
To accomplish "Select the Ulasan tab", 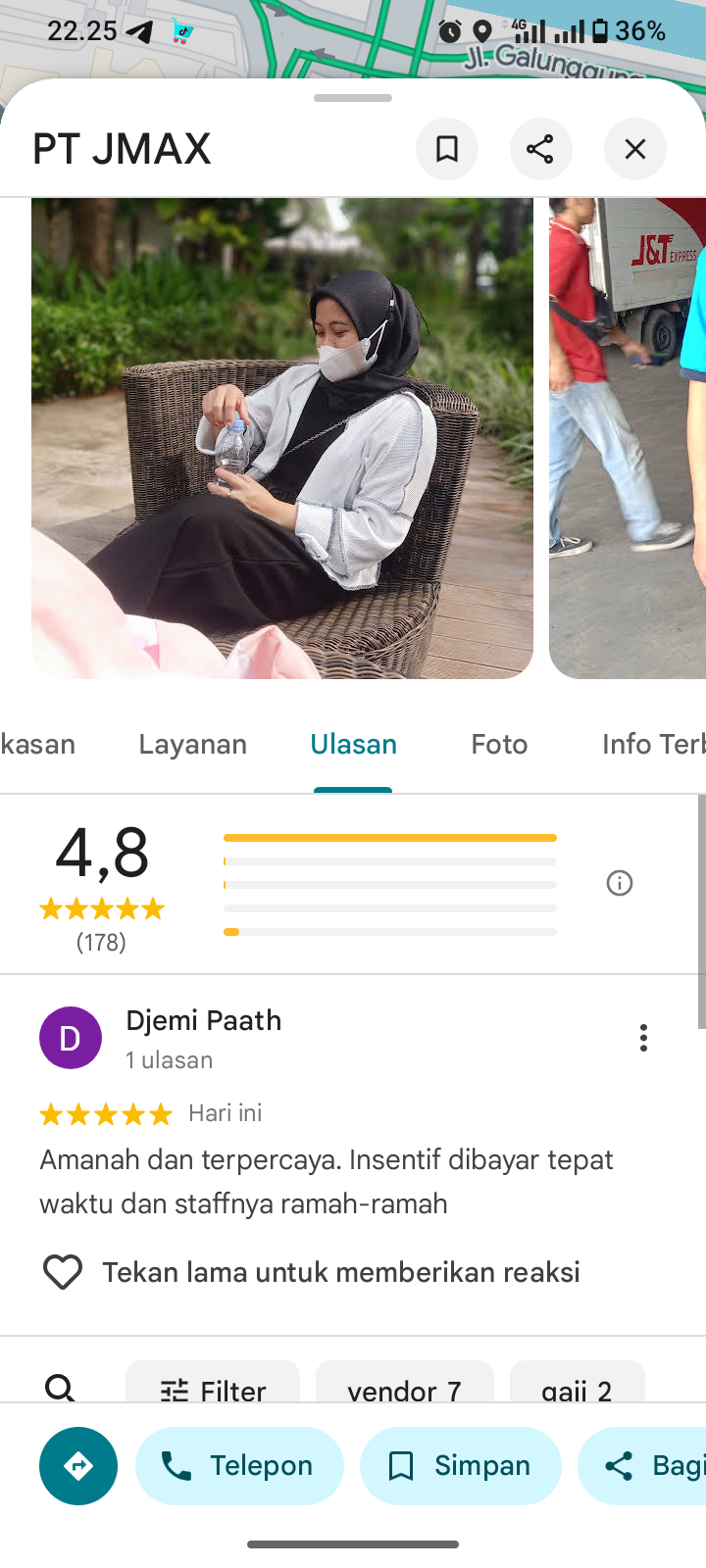I will point(353,745).
